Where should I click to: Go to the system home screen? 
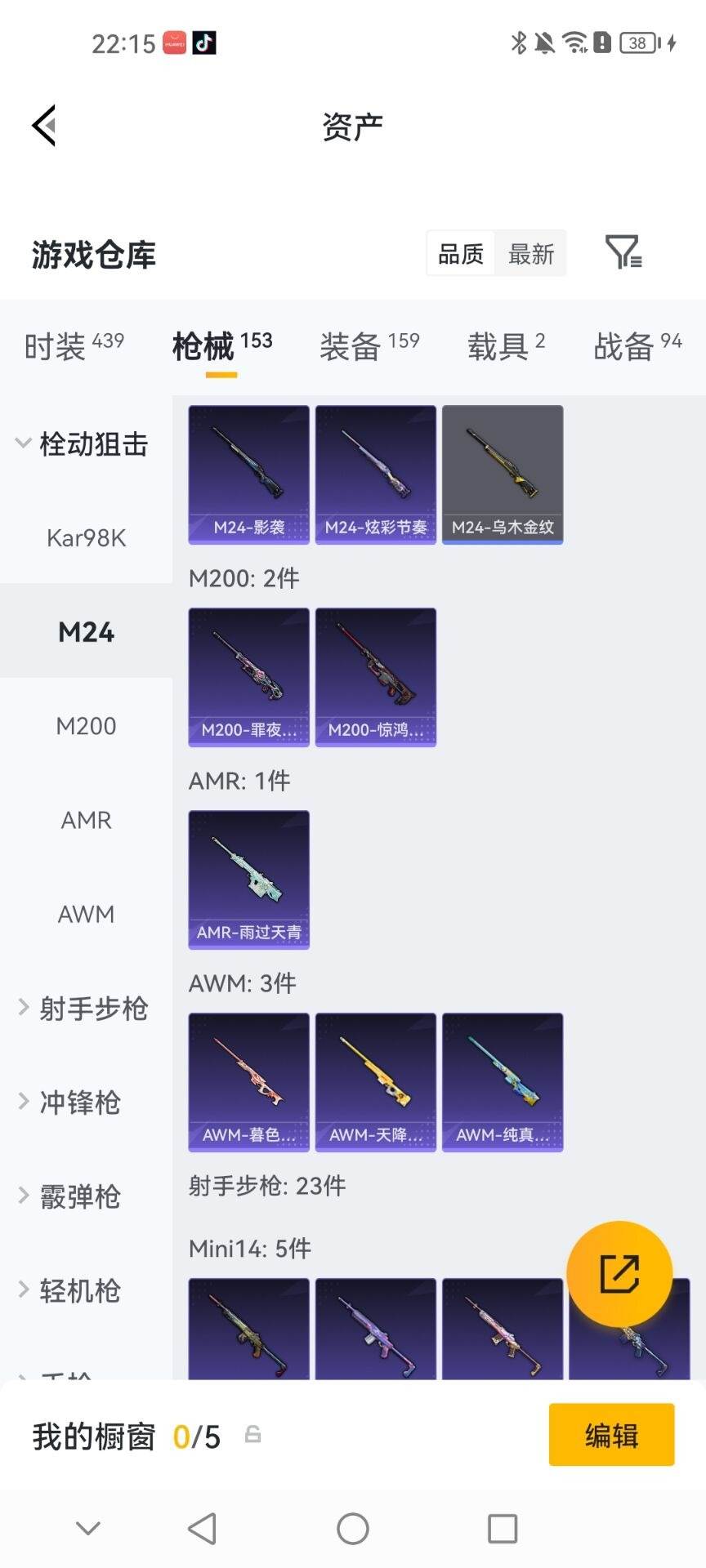tap(353, 1528)
